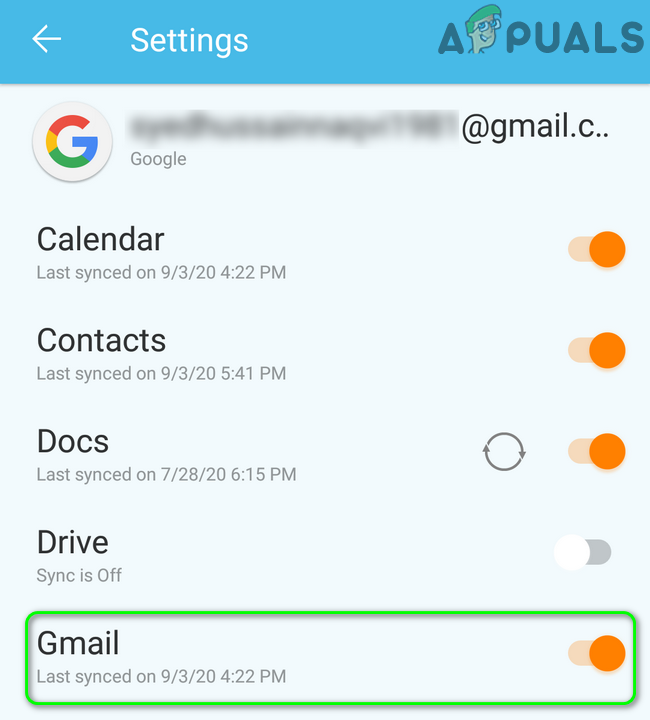Turn off Calendar sync
Screen dimensions: 650x720
pyautogui.click(x=597, y=250)
